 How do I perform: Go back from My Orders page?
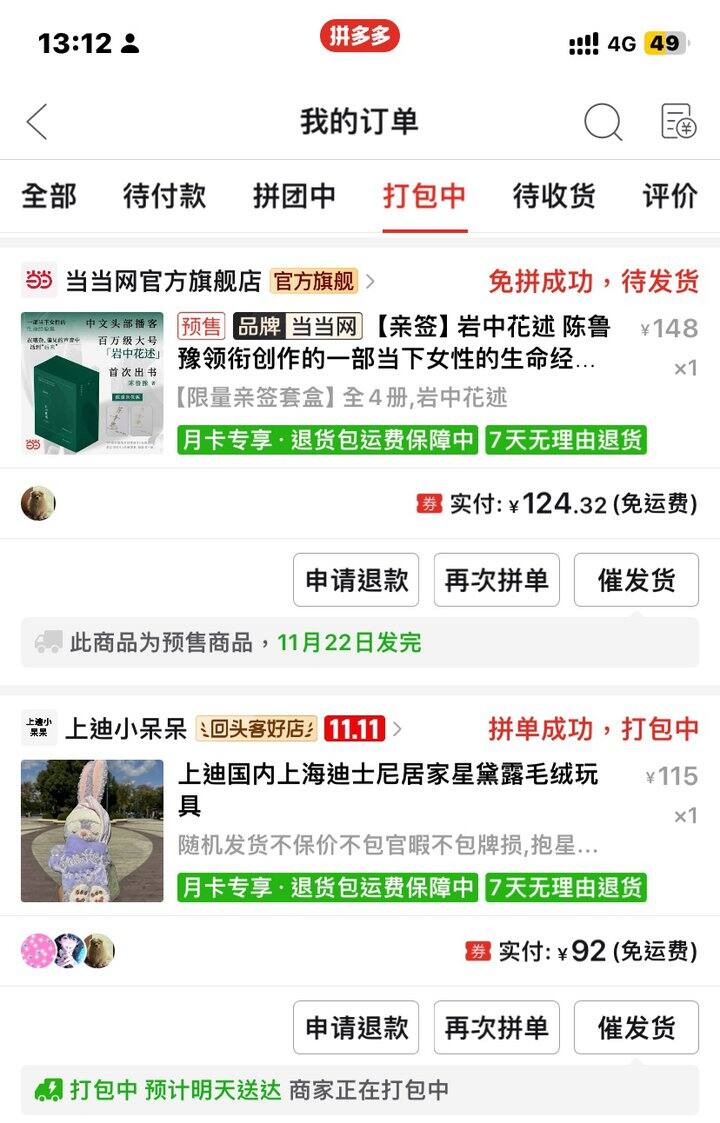pyautogui.click(x=37, y=122)
